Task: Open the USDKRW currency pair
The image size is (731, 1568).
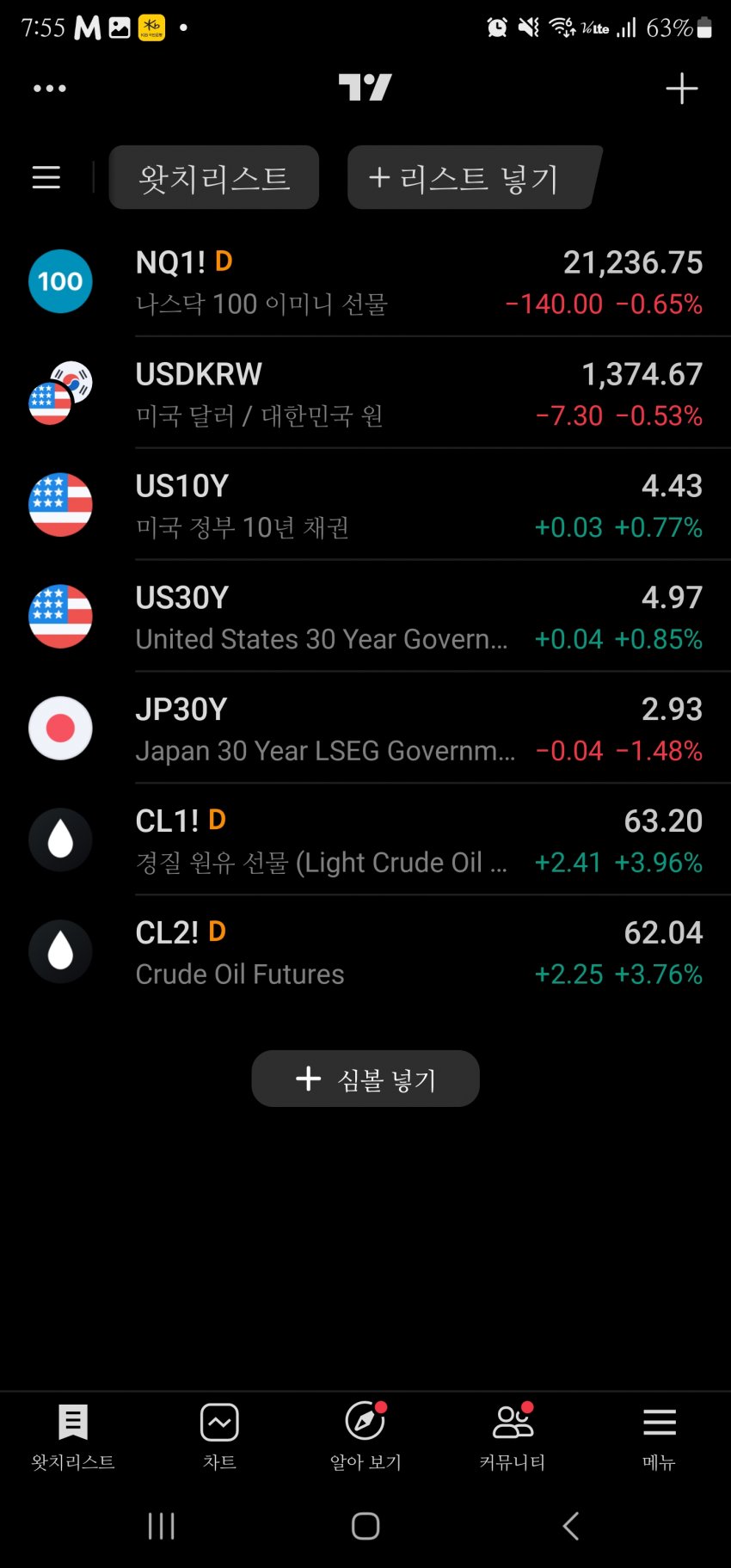Action: click(365, 393)
